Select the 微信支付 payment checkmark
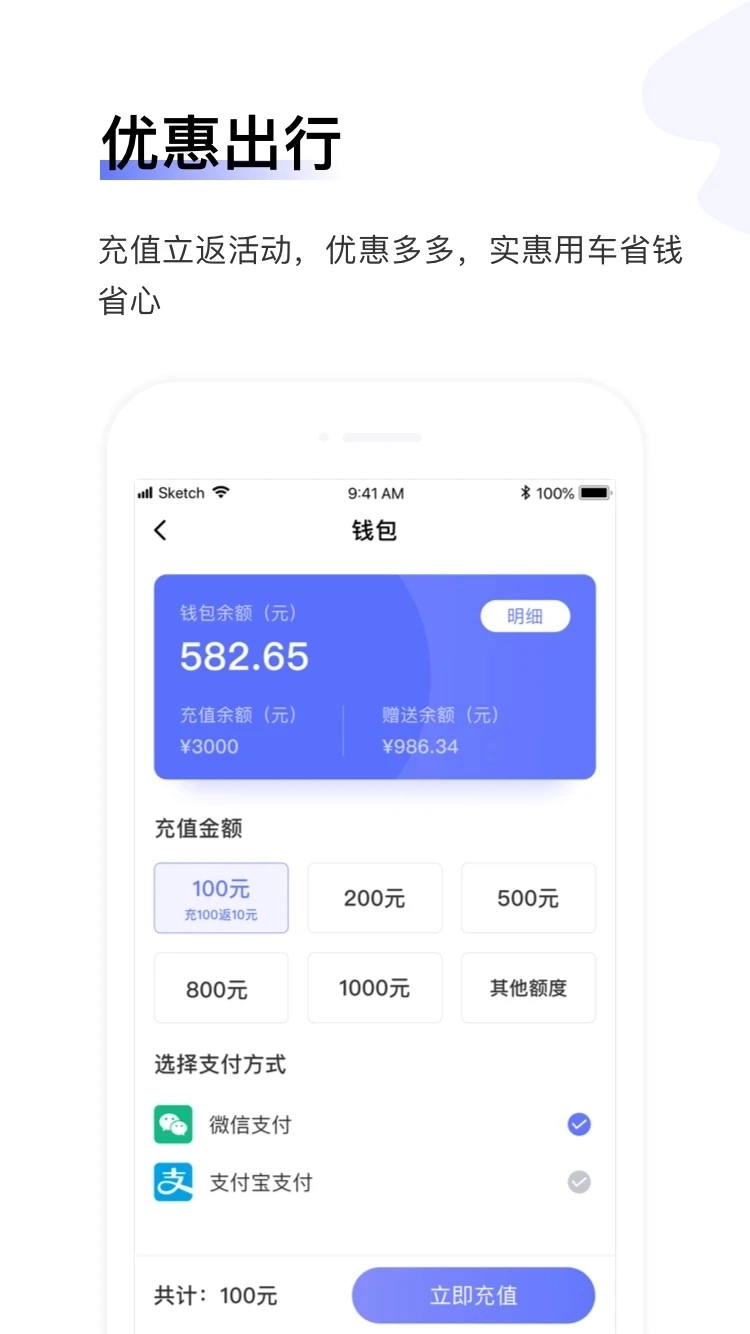 tap(578, 1124)
